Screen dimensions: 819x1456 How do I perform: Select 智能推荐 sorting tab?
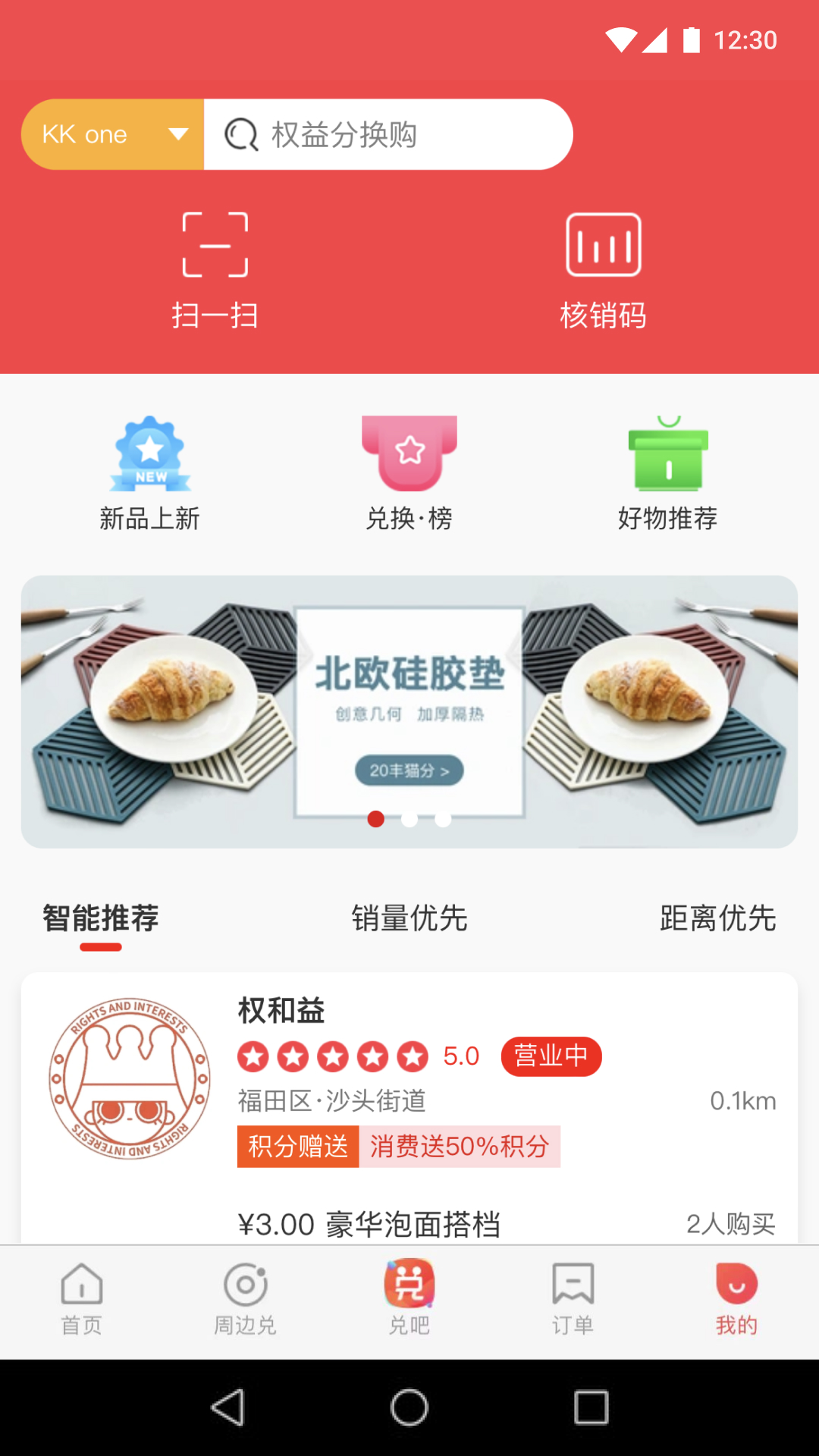[101, 918]
